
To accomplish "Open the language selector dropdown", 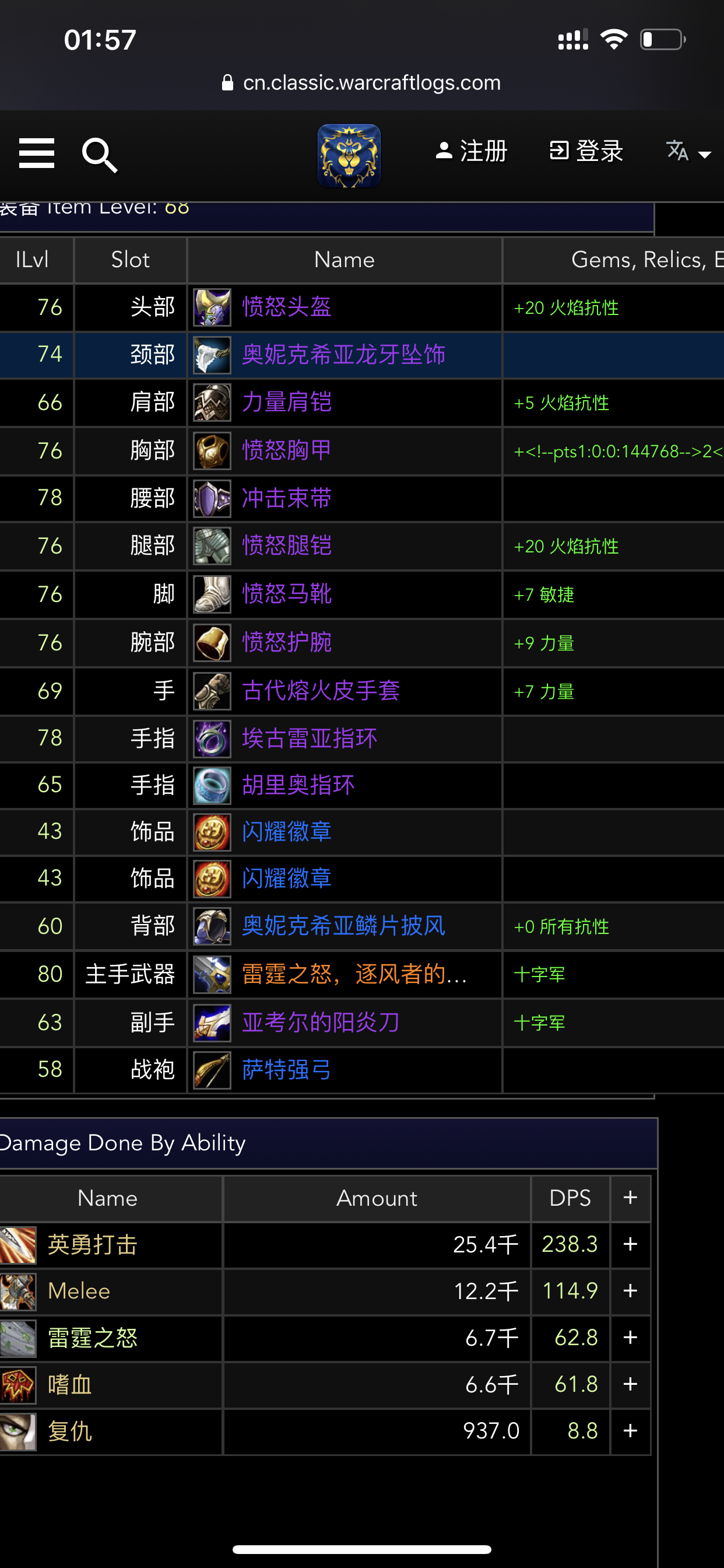I will pyautogui.click(x=688, y=152).
